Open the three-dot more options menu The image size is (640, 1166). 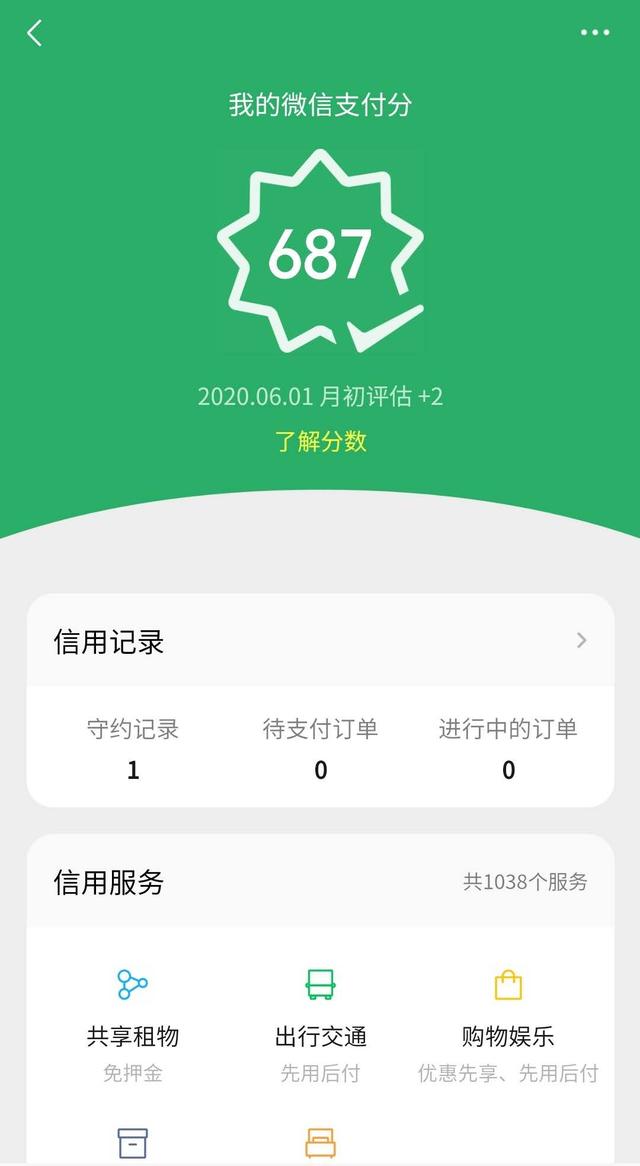[595, 33]
